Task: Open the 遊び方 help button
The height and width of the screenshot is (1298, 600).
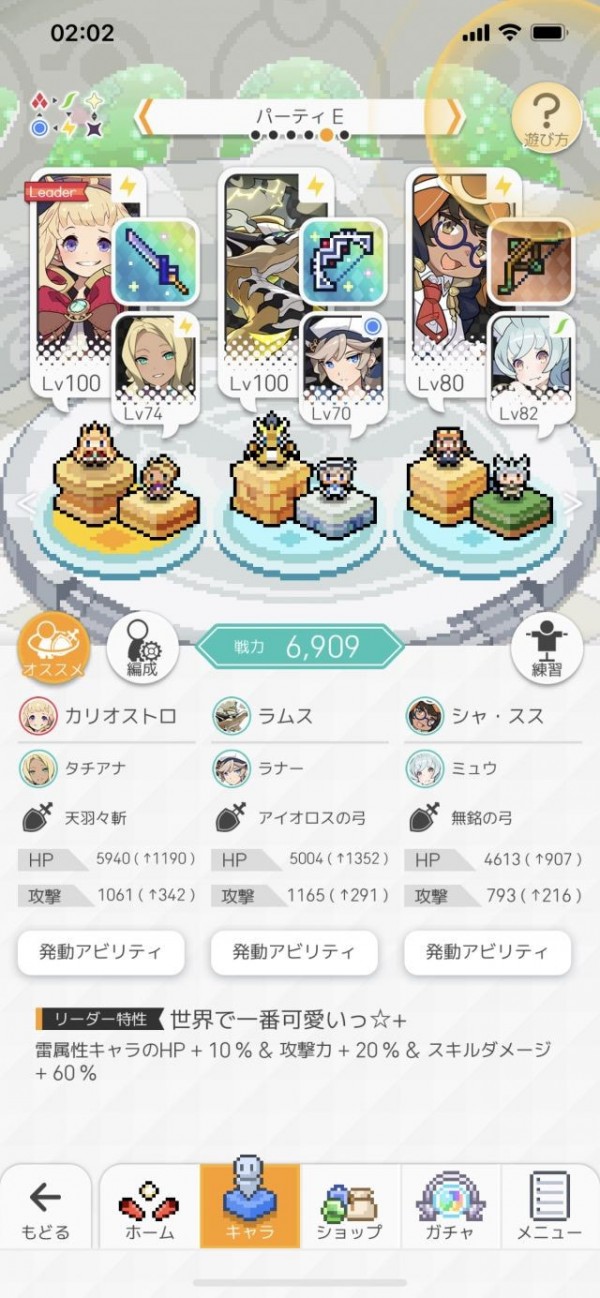Action: point(546,119)
